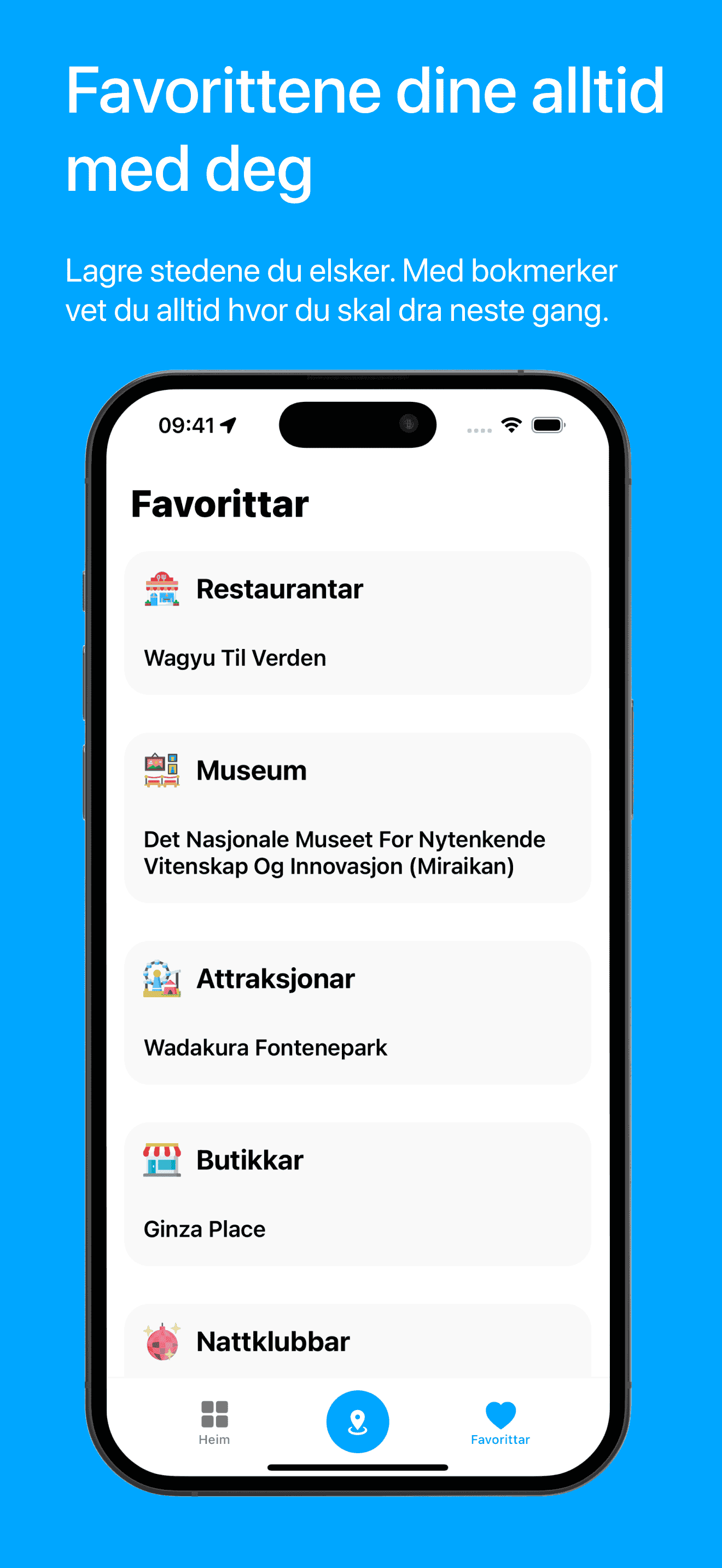The width and height of the screenshot is (722, 1568).
Task: Open the Wagyu Til Verden restaurant entry
Action: [235, 657]
